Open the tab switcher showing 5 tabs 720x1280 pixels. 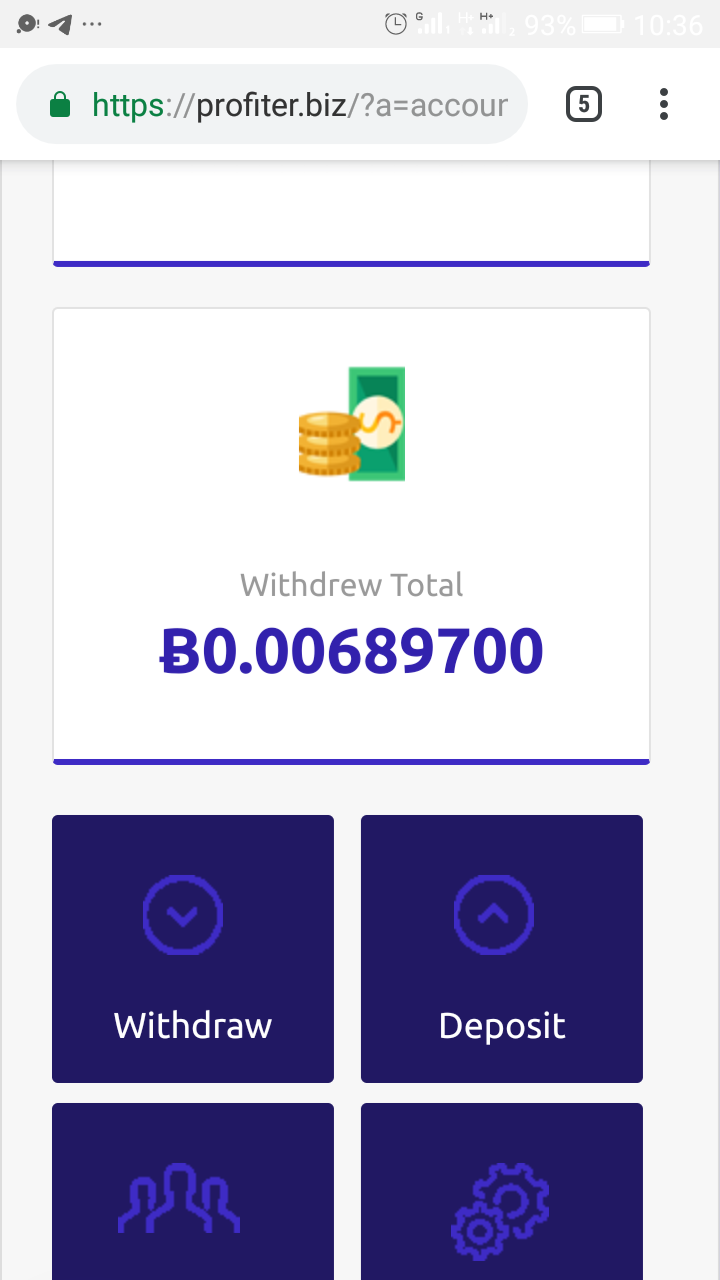pos(584,105)
